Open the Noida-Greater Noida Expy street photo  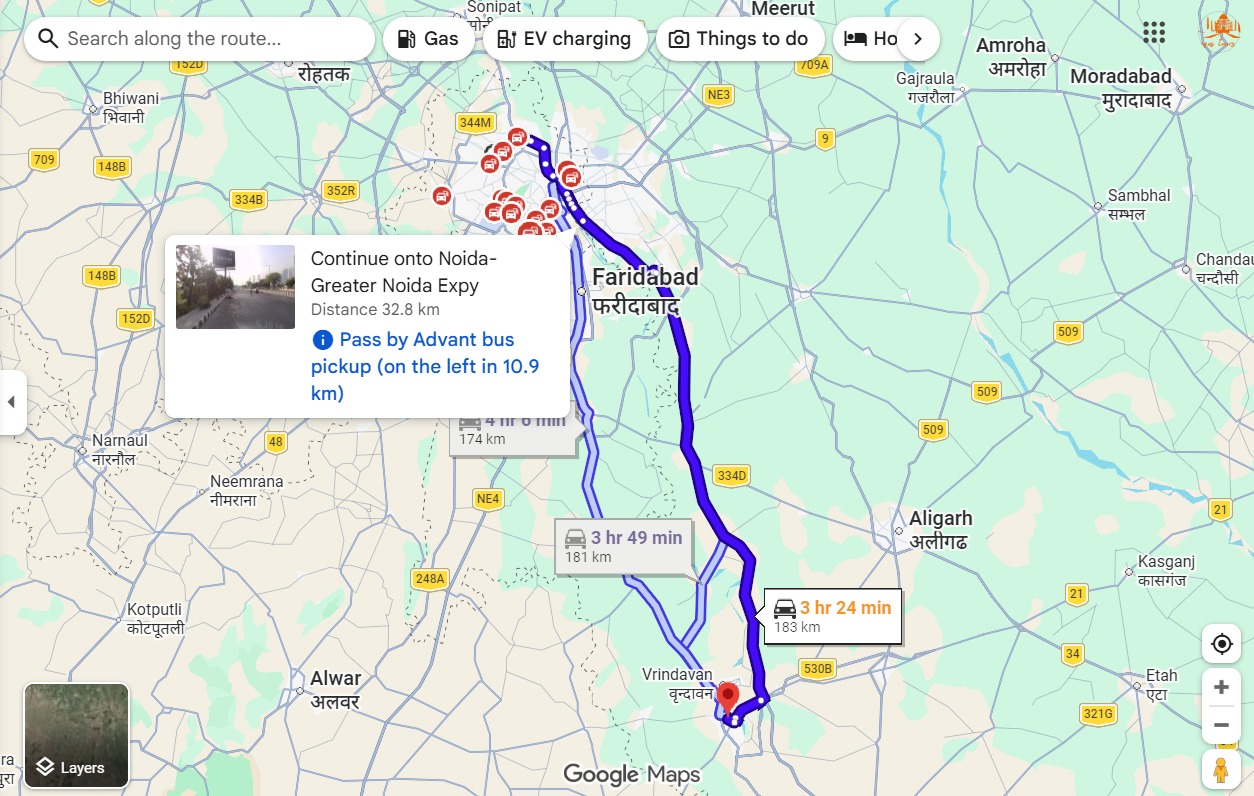(x=235, y=287)
